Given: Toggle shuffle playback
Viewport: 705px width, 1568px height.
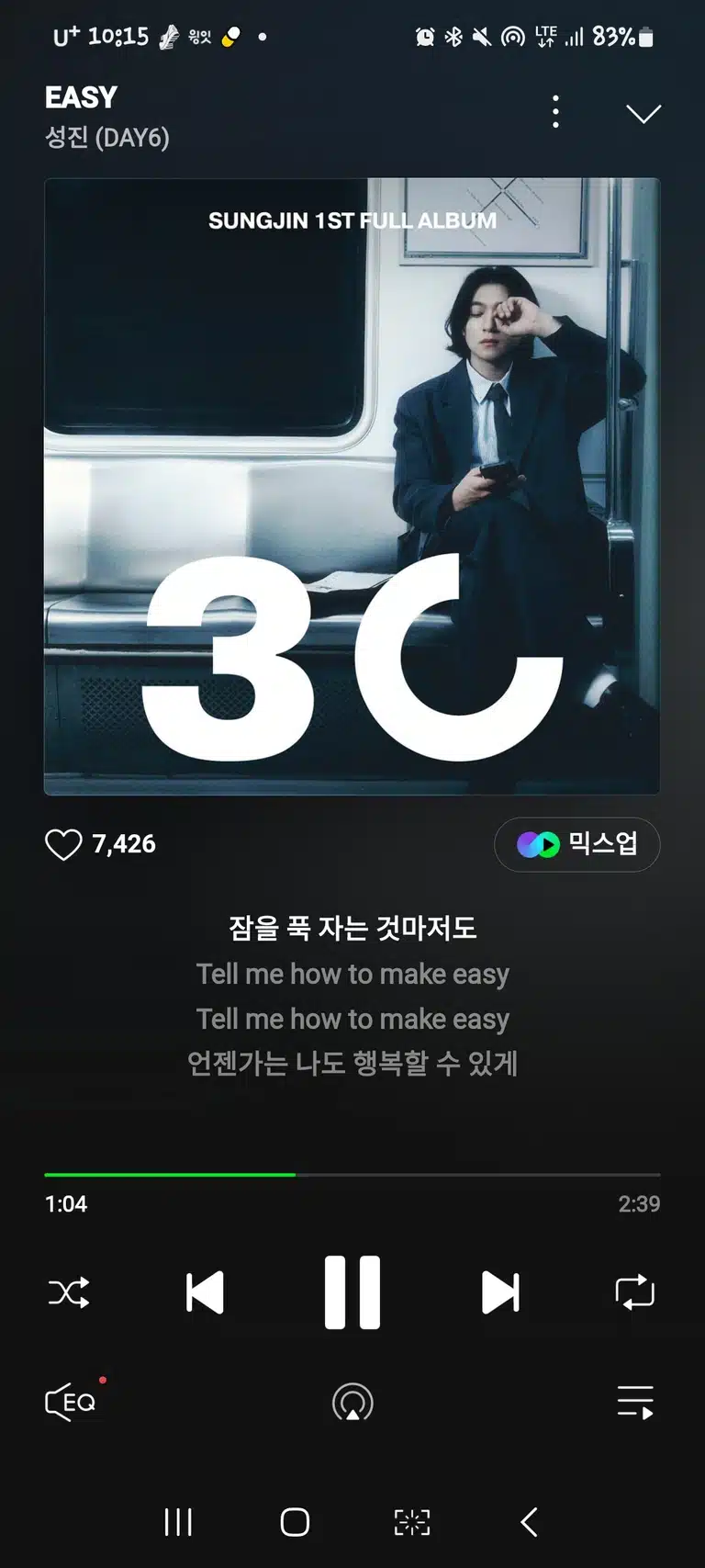Looking at the screenshot, I should (69, 1292).
